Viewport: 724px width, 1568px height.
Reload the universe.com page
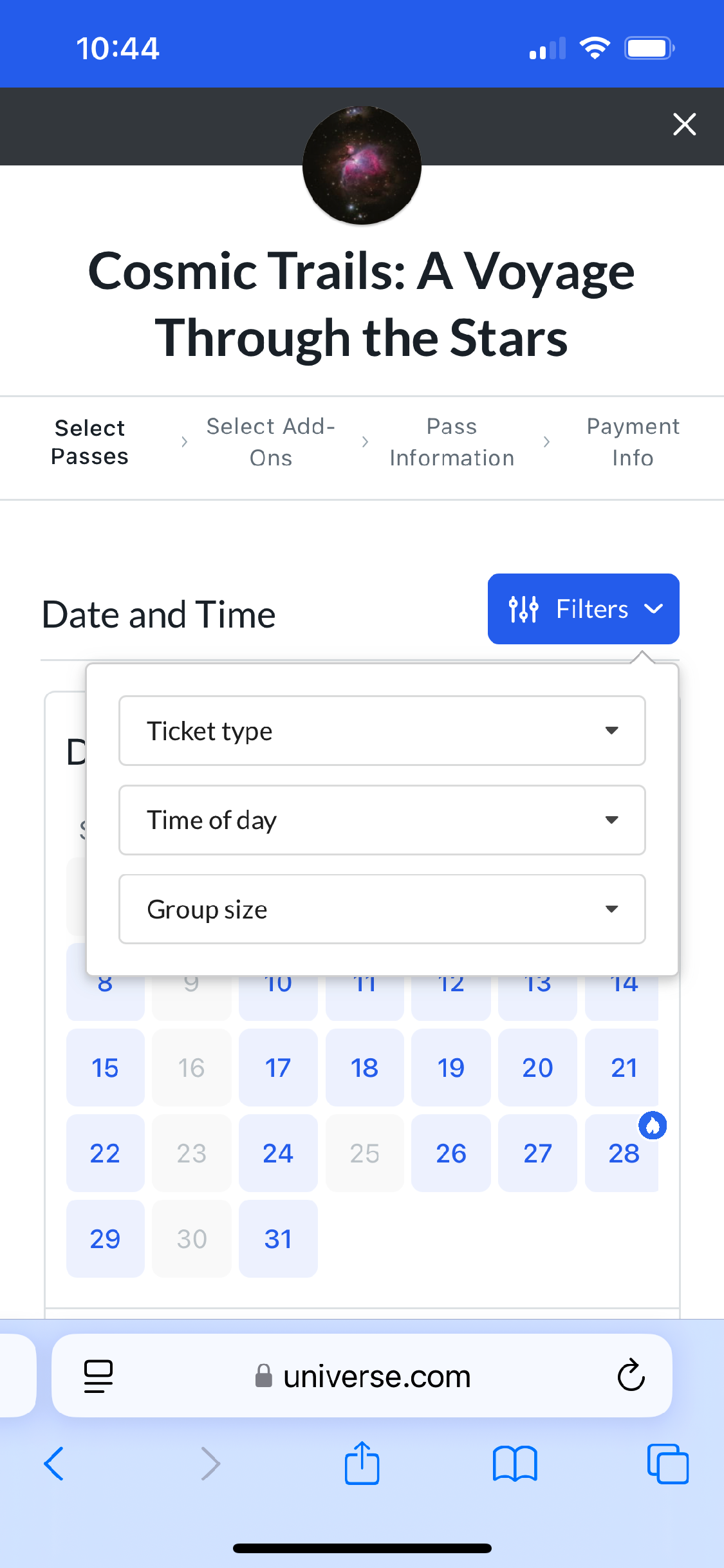tap(631, 1376)
